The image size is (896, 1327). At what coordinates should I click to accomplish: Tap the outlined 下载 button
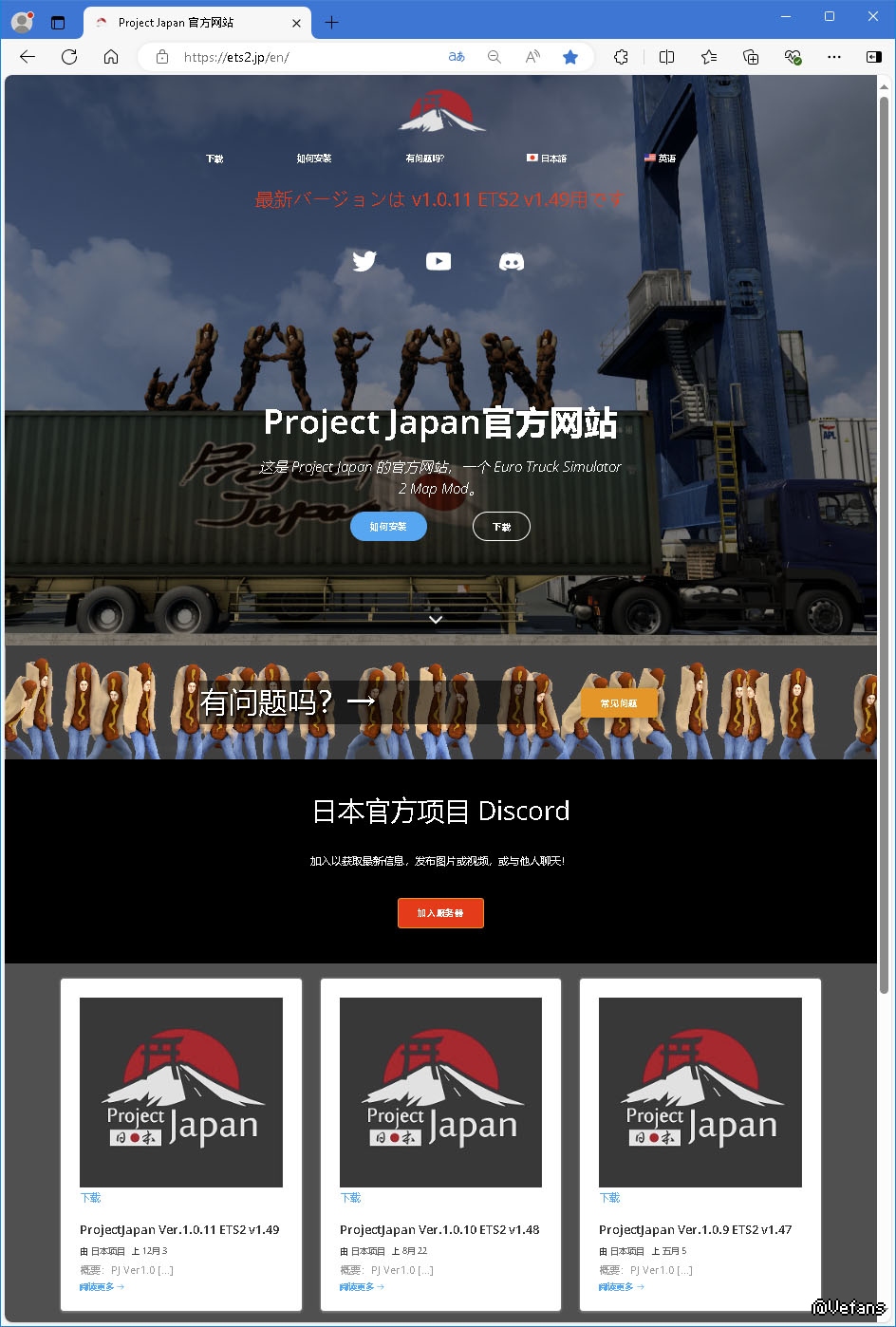tap(501, 527)
